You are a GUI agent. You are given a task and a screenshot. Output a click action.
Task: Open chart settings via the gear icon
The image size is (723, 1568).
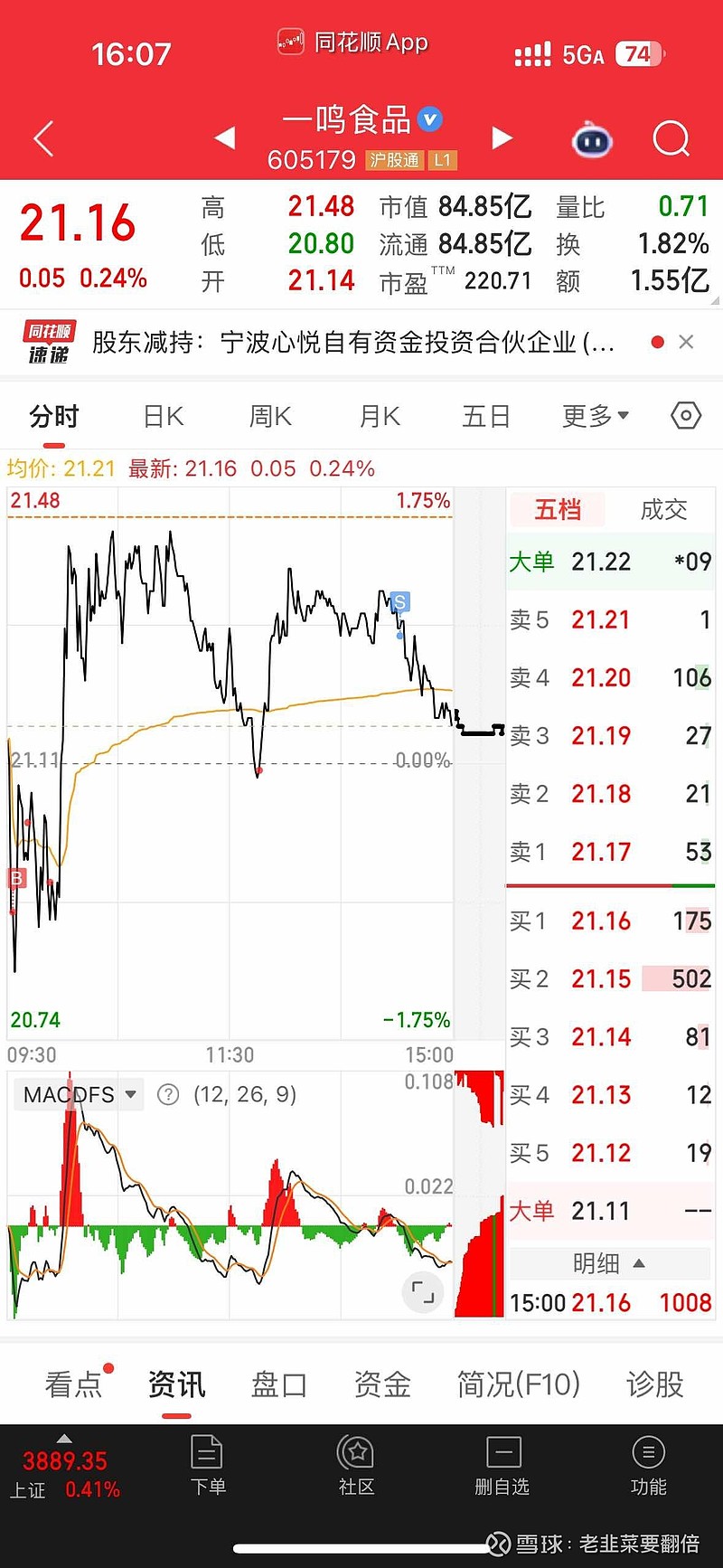pos(685,415)
